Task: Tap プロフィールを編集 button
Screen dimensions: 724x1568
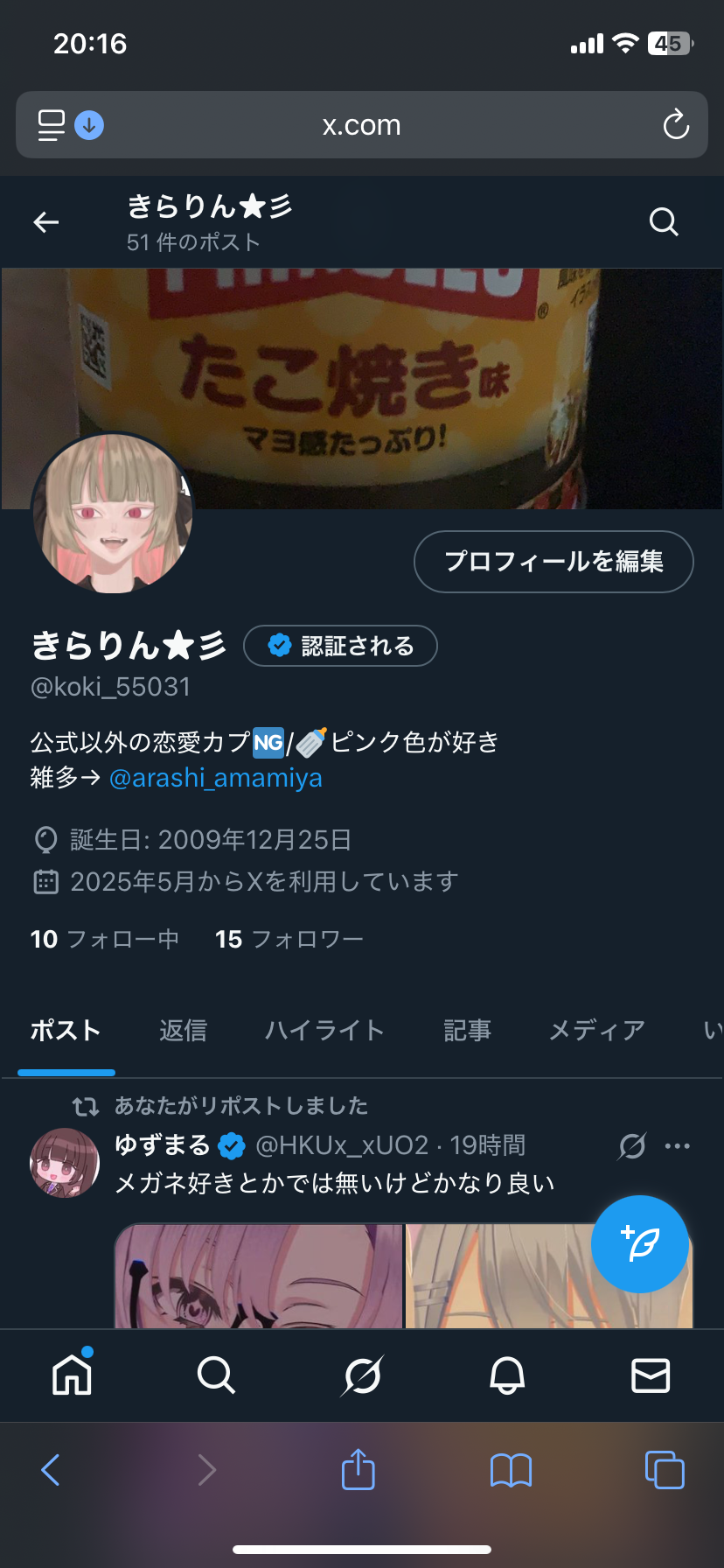Action: pos(553,562)
